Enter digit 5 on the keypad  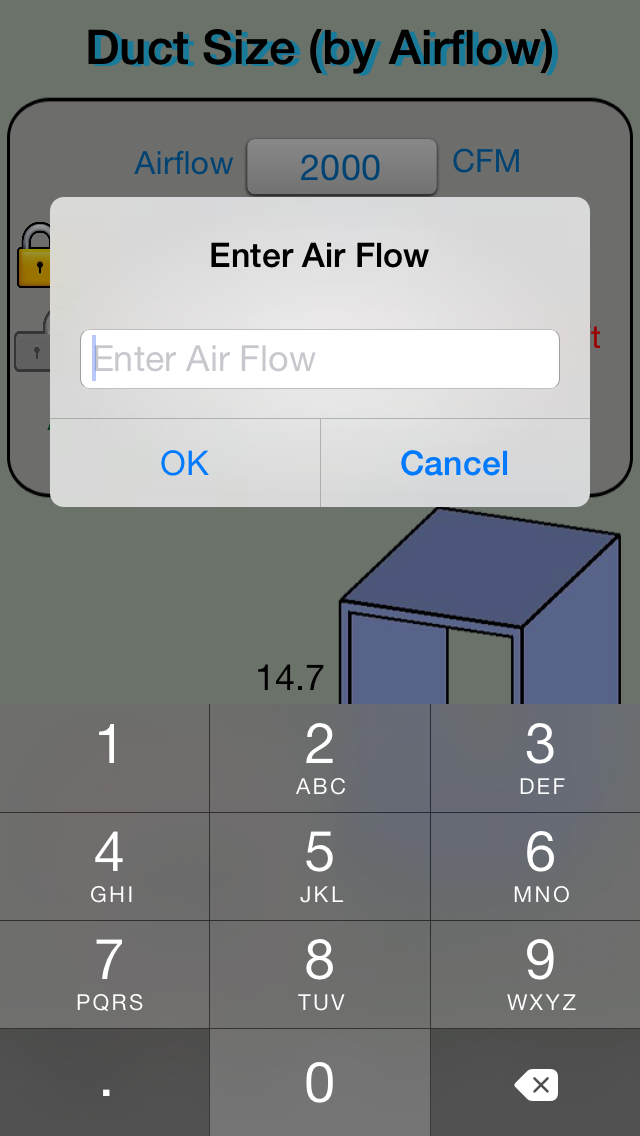point(320,866)
